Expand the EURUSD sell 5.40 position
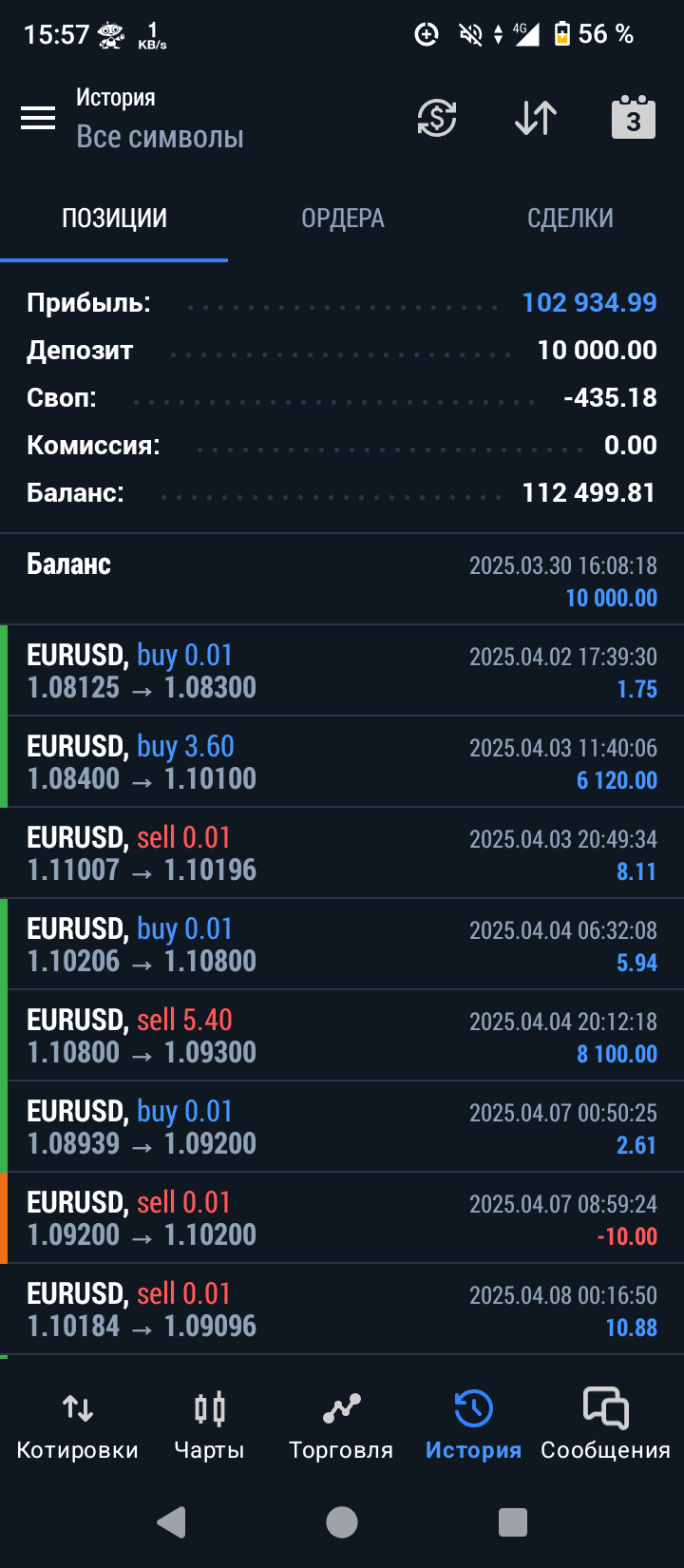The width and height of the screenshot is (684, 1568). [342, 1035]
